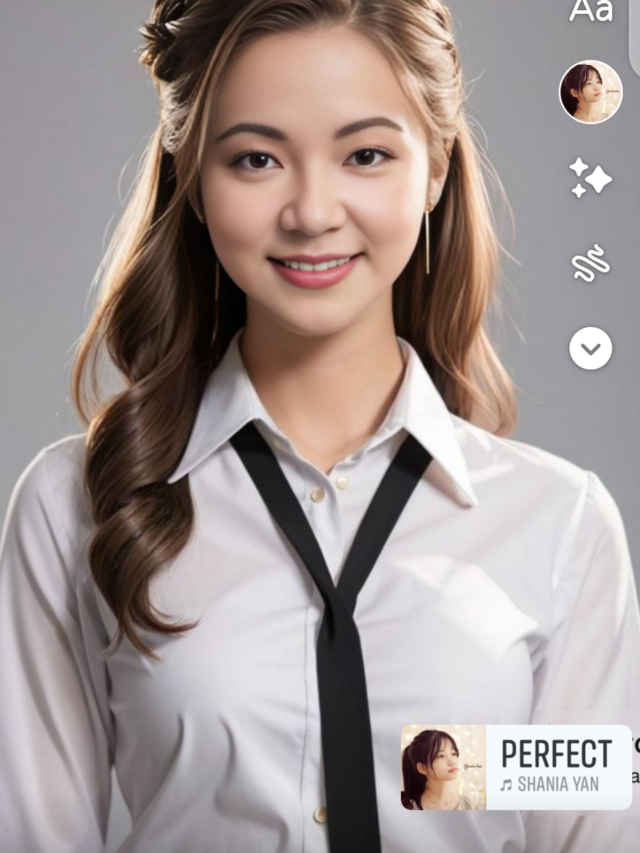Tap the circular music album icon
Viewport: 640px width, 853px height.
[x=590, y=92]
